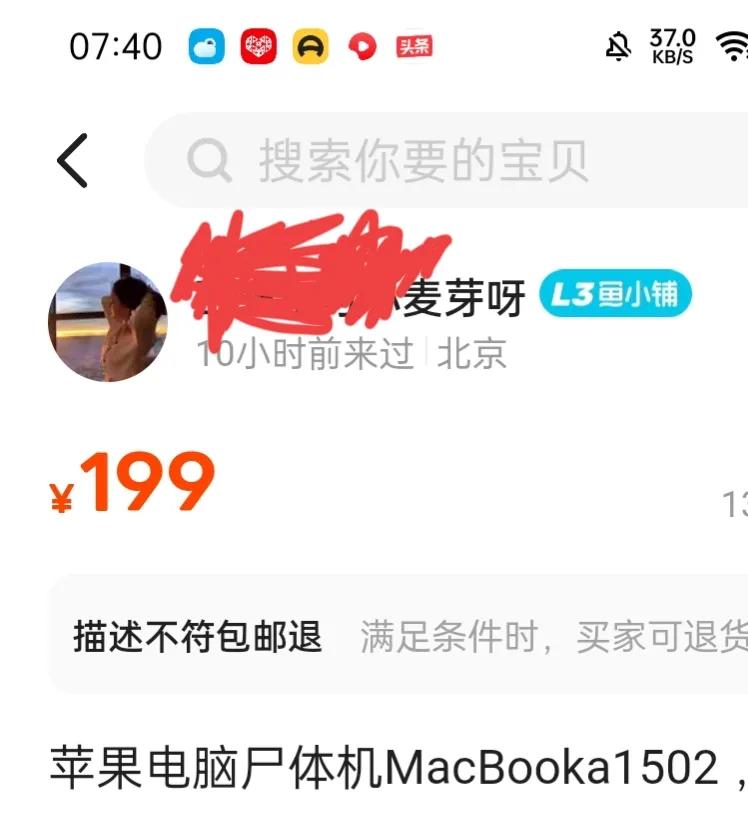748x828 pixels.
Task: Tap the L3 鱼小铺 seller badge
Action: pos(615,294)
